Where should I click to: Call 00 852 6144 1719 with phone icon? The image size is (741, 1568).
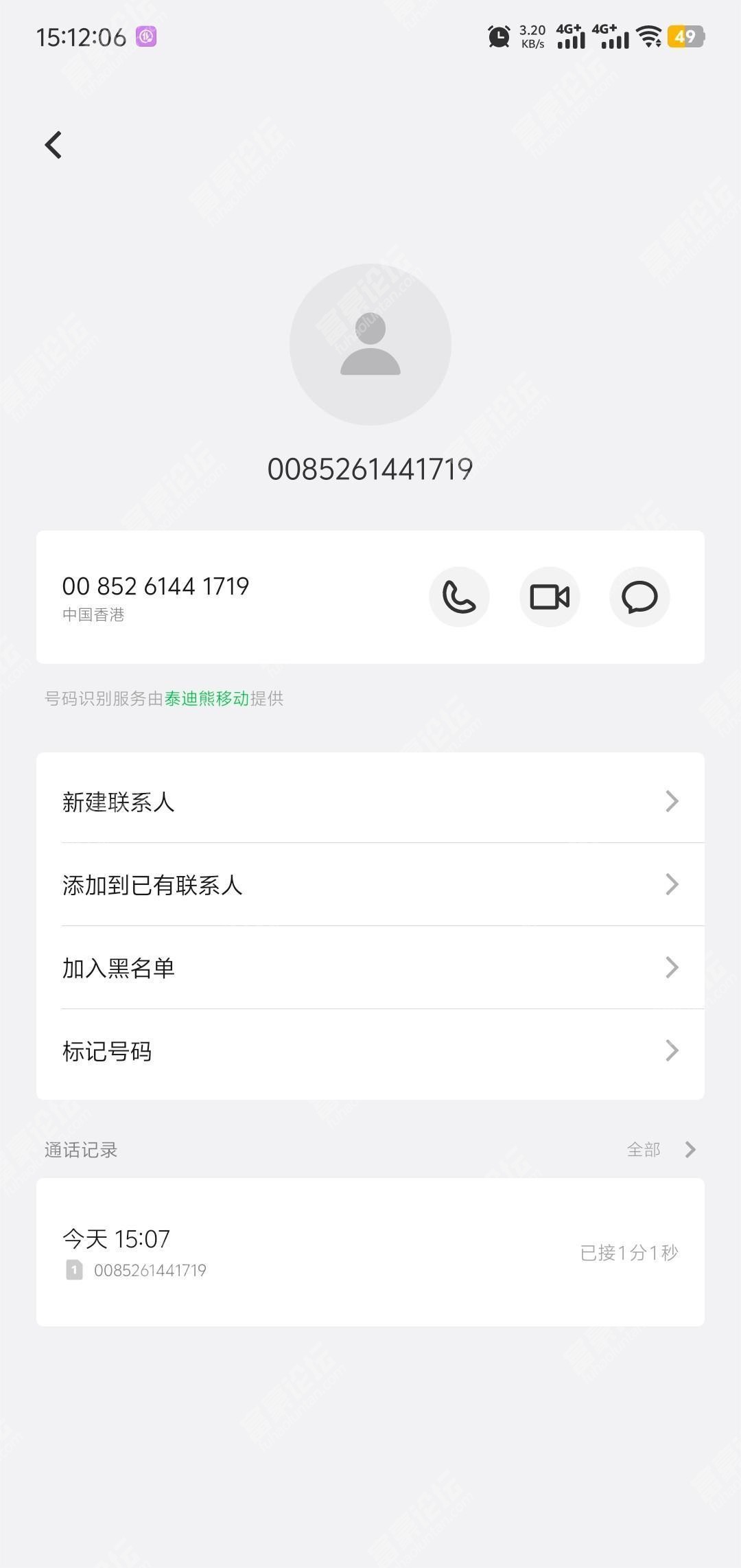click(x=459, y=597)
